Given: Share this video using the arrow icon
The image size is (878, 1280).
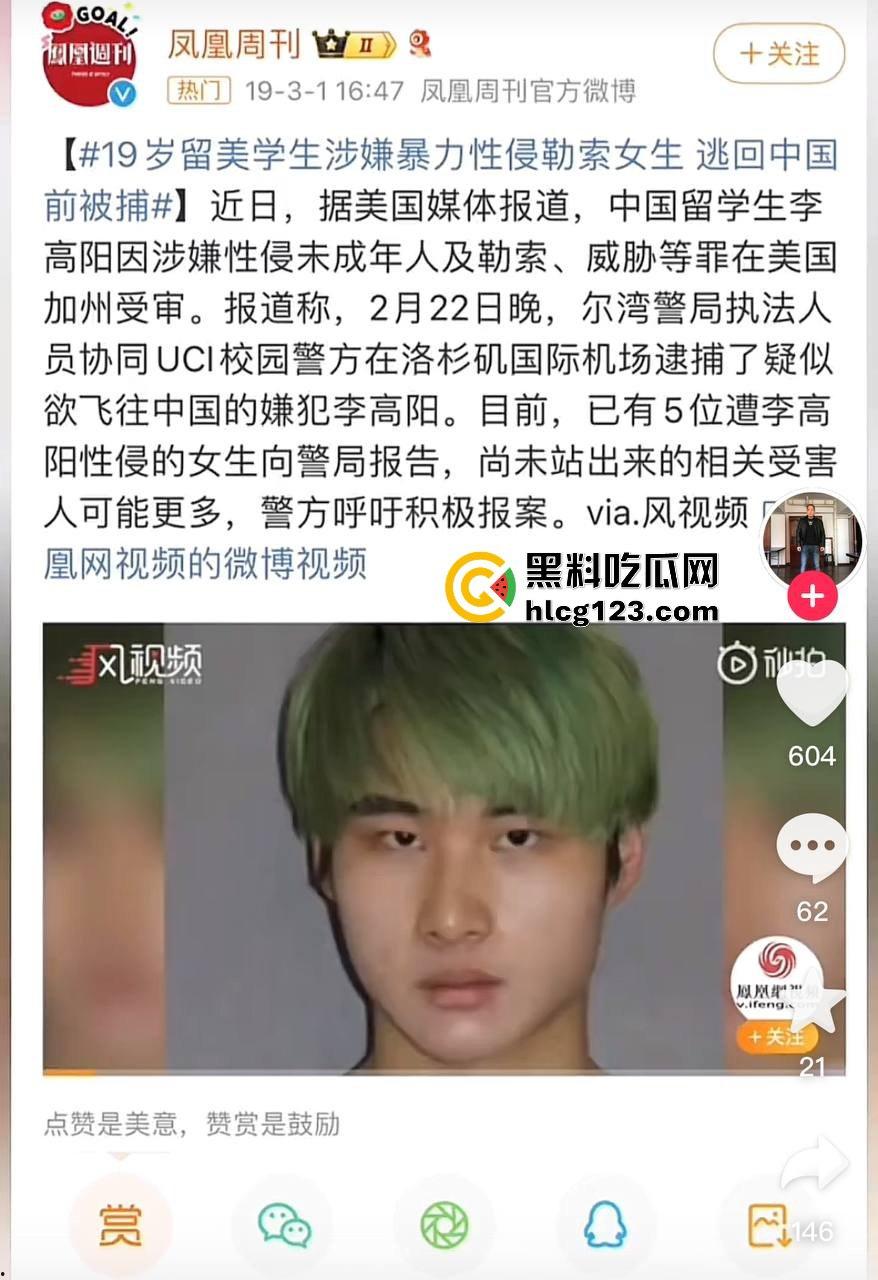Looking at the screenshot, I should point(814,1165).
